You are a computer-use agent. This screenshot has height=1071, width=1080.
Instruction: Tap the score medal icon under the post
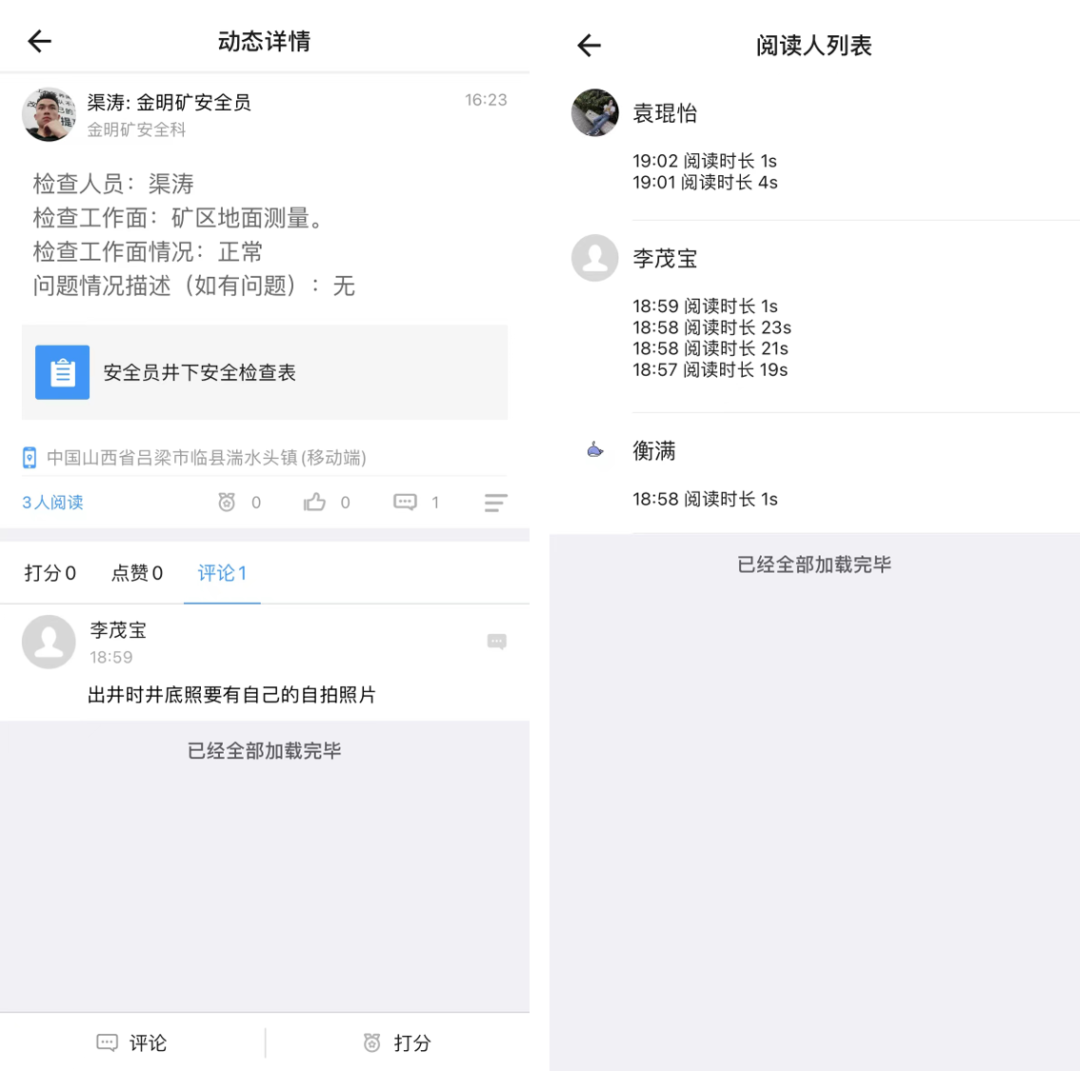[x=227, y=502]
